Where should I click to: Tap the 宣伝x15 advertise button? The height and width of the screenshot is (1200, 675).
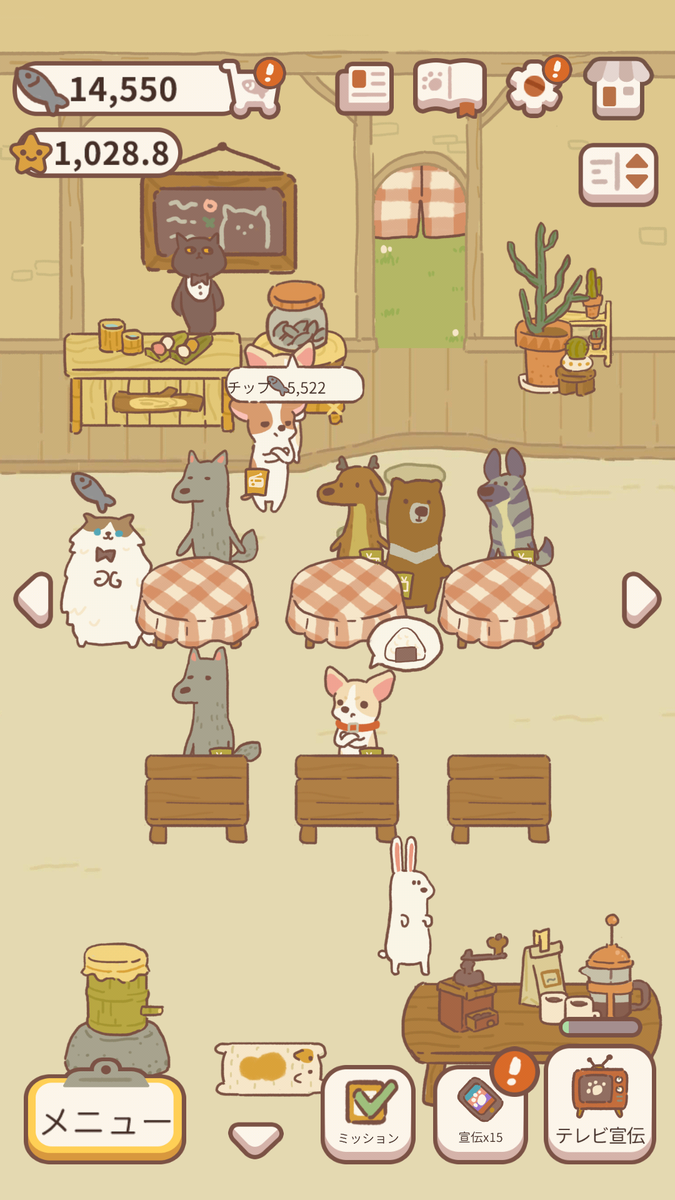tap(479, 1114)
